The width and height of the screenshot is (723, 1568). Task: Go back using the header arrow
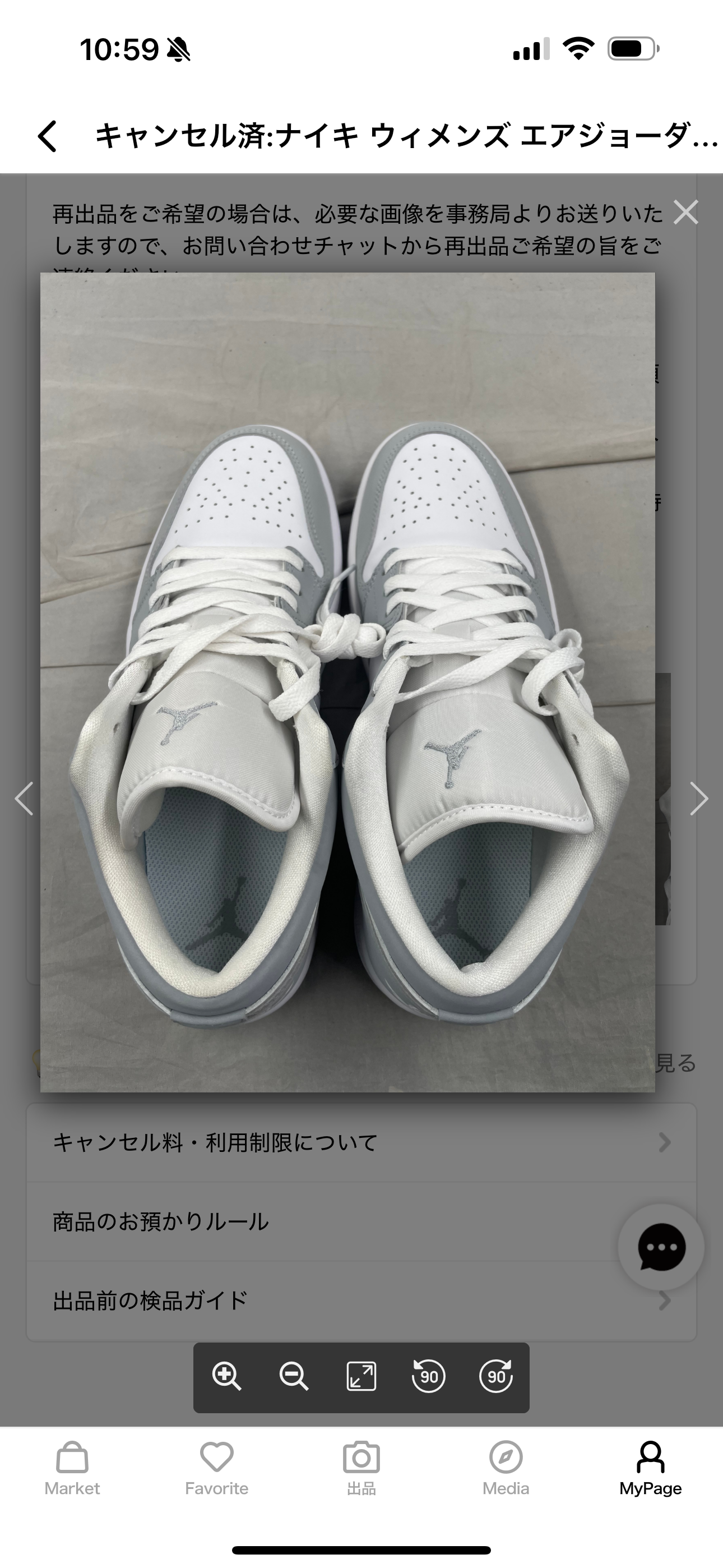48,136
